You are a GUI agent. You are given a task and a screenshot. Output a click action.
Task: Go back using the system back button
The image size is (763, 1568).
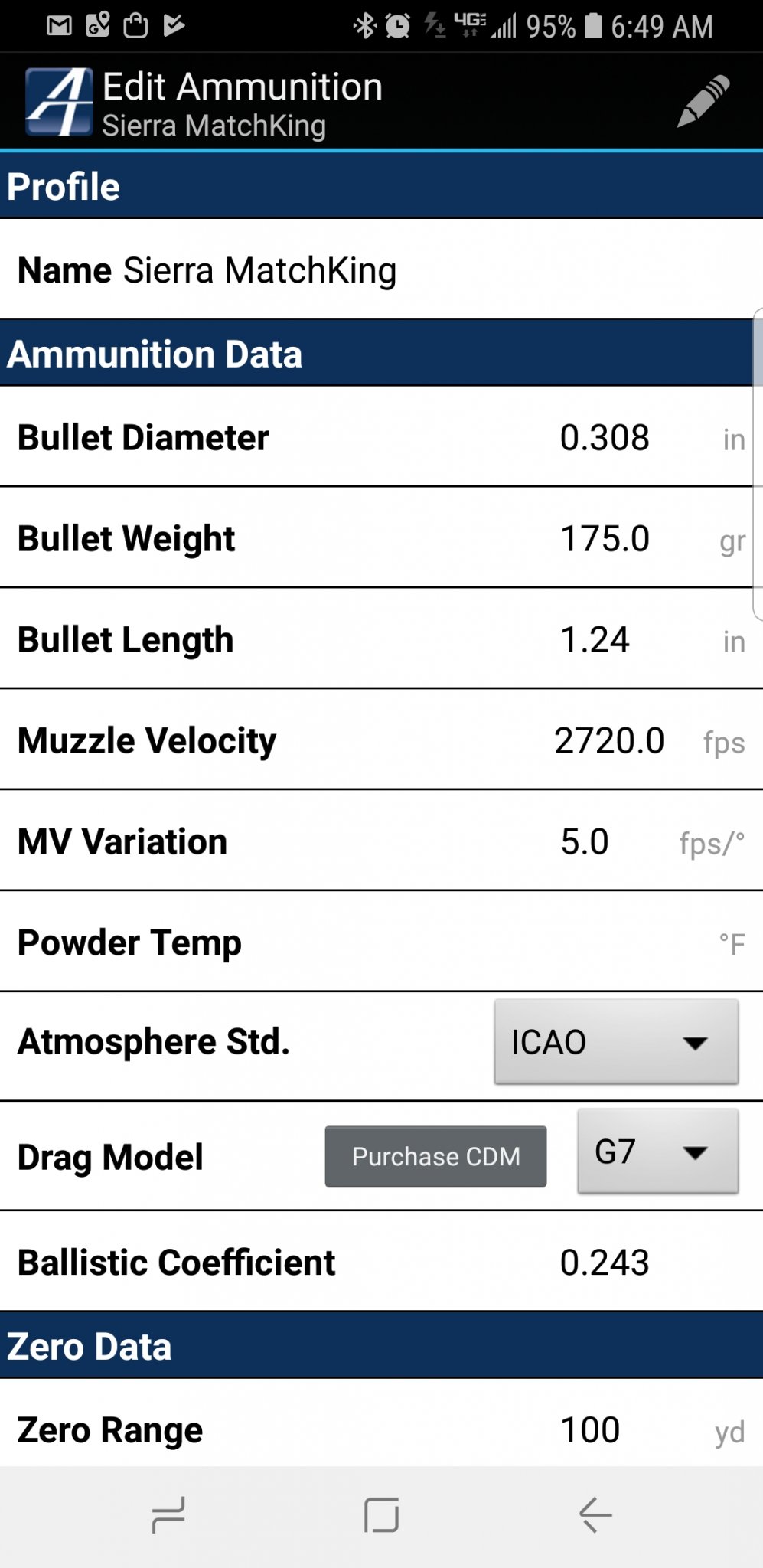pyautogui.click(x=595, y=1514)
